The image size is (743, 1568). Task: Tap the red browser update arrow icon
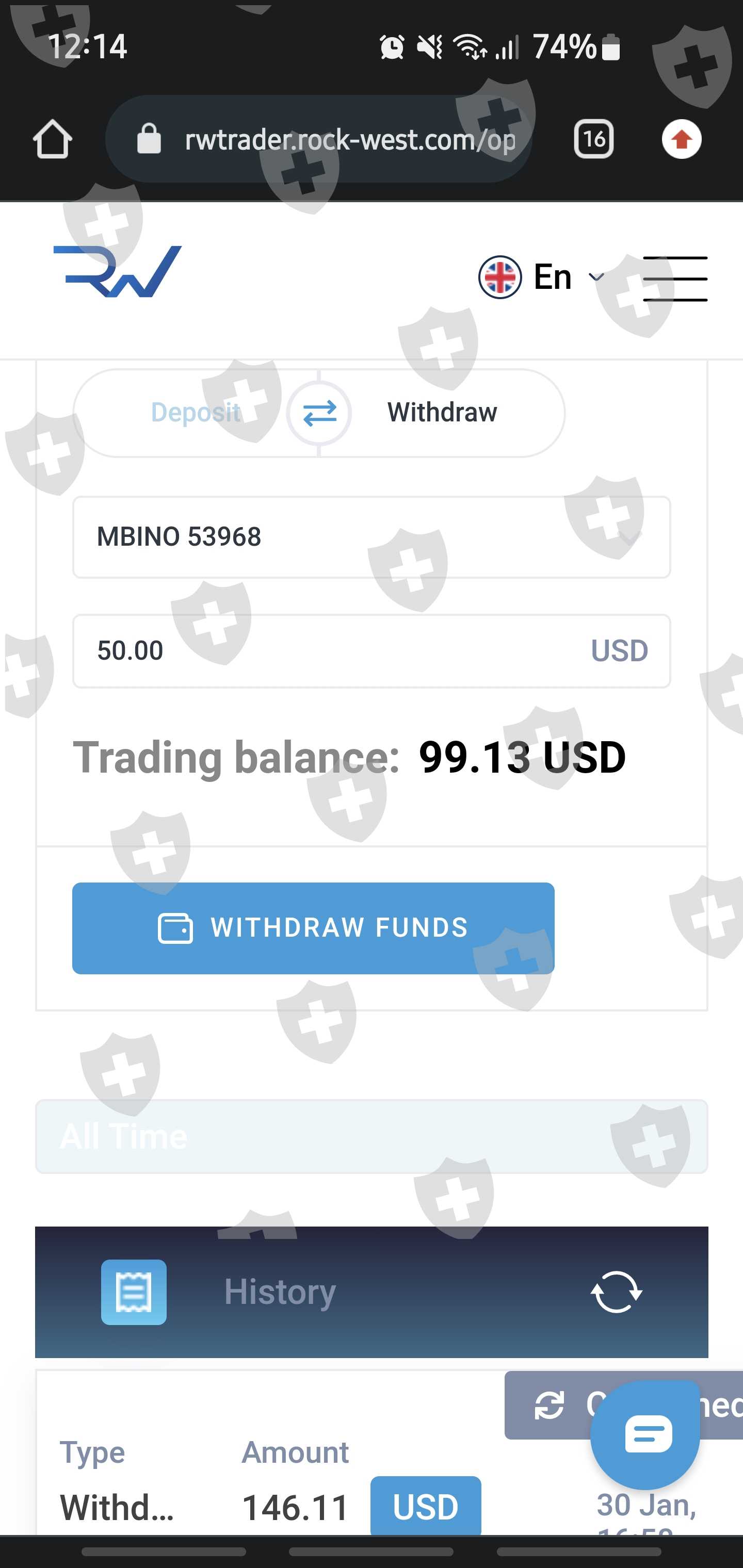point(682,139)
